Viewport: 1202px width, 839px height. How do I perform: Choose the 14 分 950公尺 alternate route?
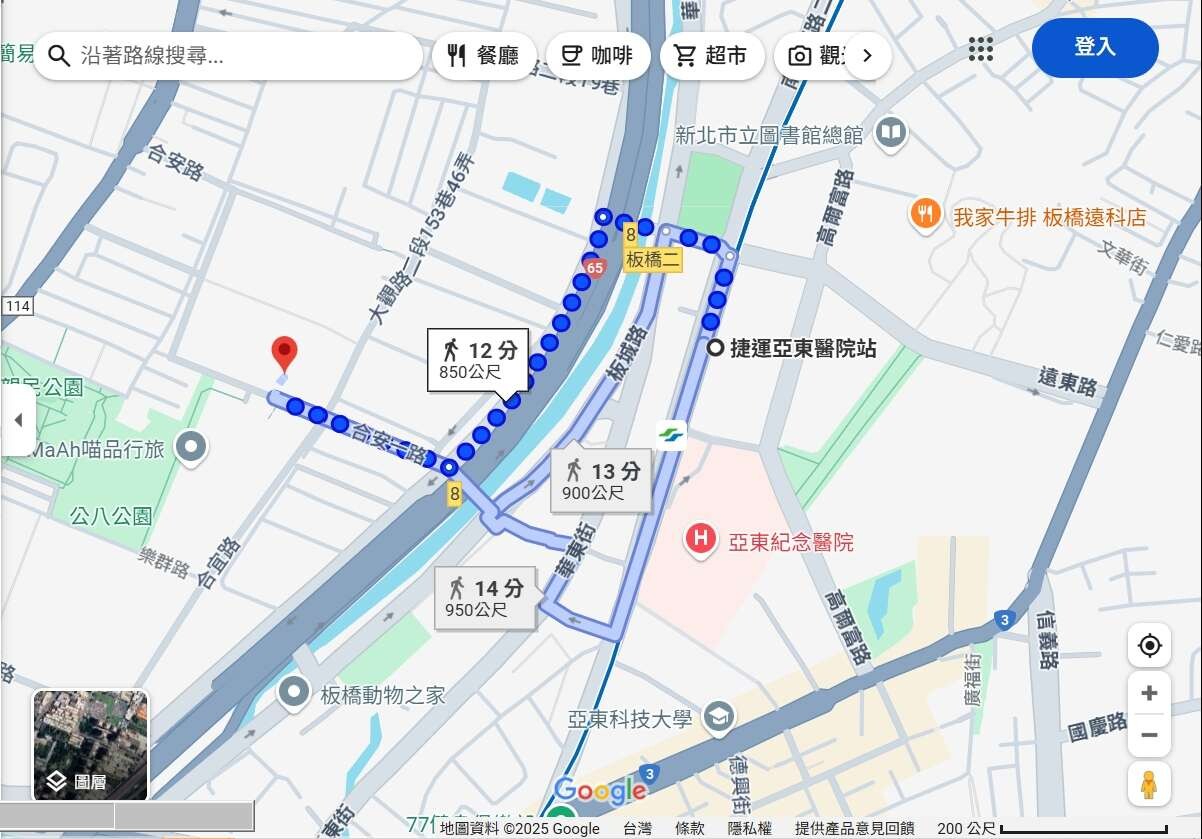pyautogui.click(x=486, y=597)
